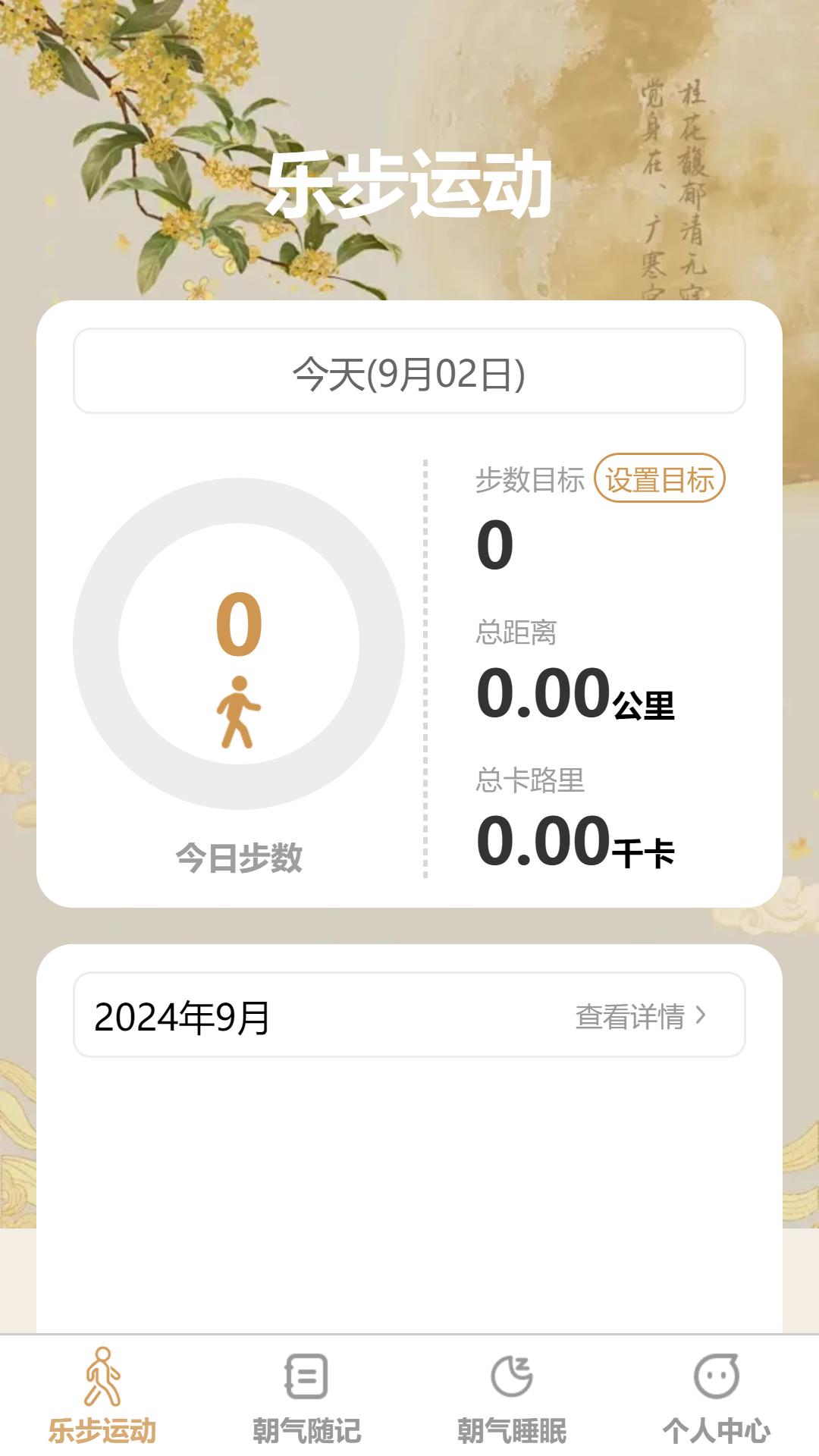Tap the 设置目标 button

659,479
